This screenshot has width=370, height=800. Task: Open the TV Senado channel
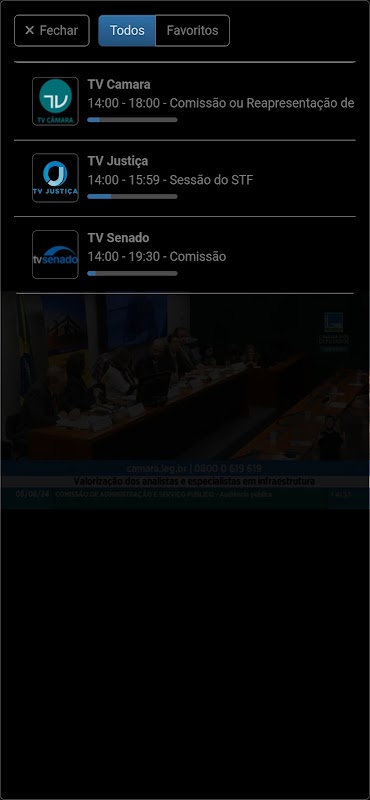click(185, 255)
